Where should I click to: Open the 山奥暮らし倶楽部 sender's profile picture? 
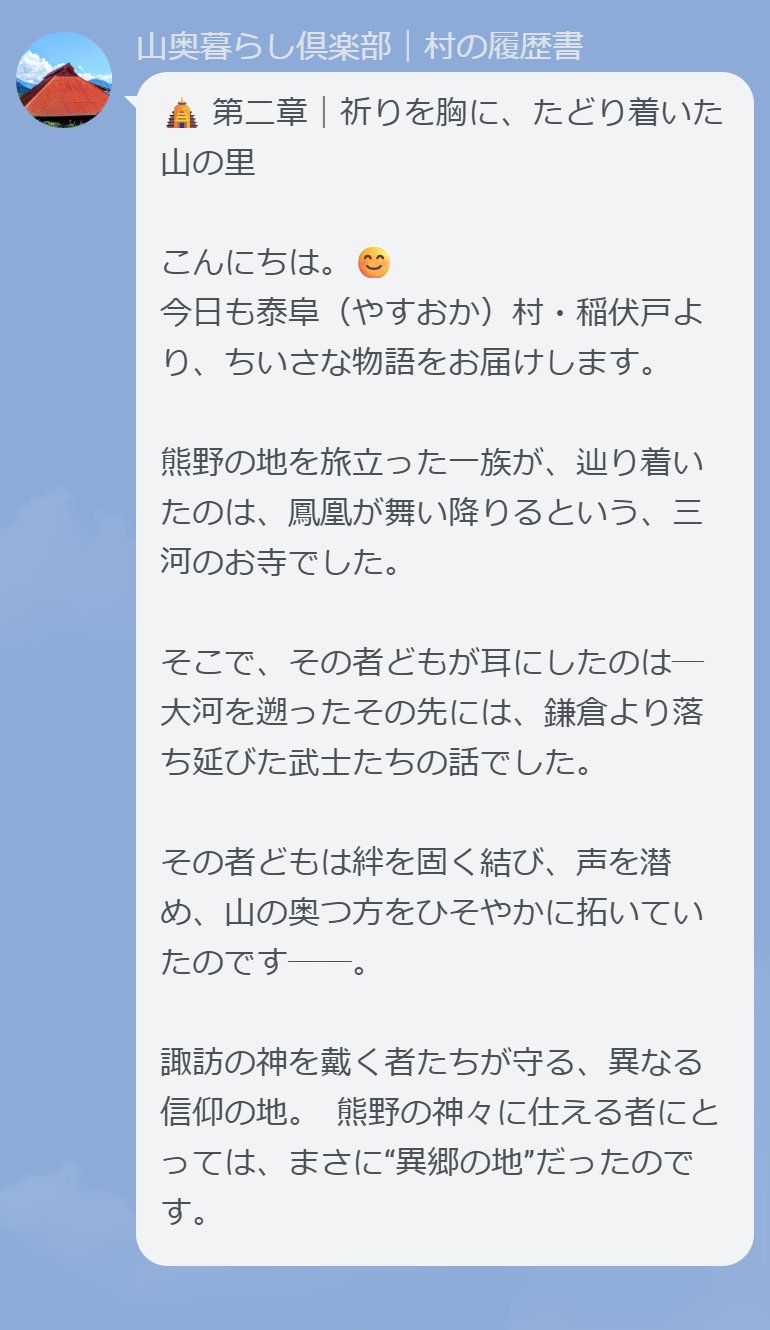(x=64, y=80)
